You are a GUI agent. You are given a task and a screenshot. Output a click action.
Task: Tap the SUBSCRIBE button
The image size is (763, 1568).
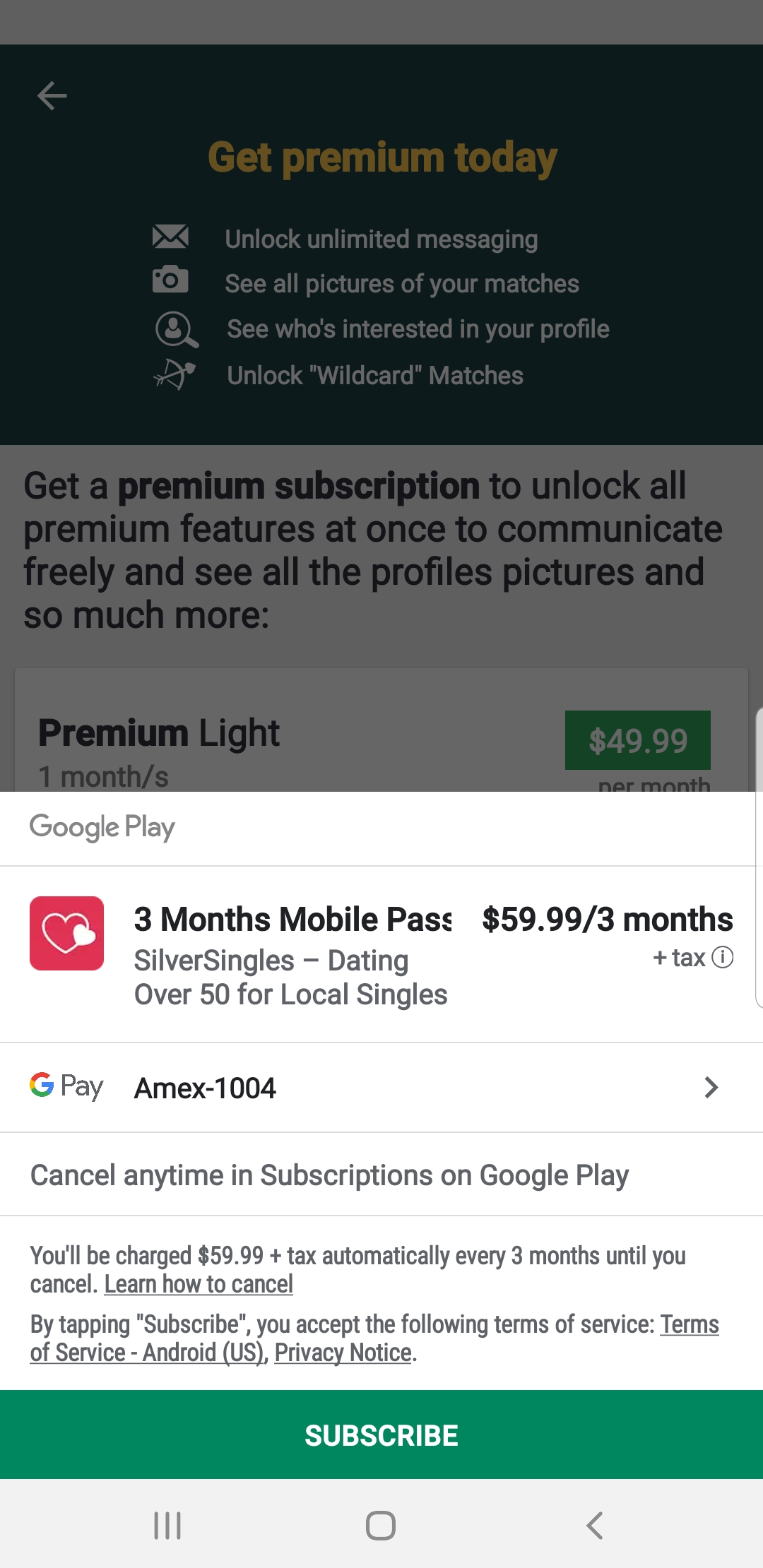[x=381, y=1435]
